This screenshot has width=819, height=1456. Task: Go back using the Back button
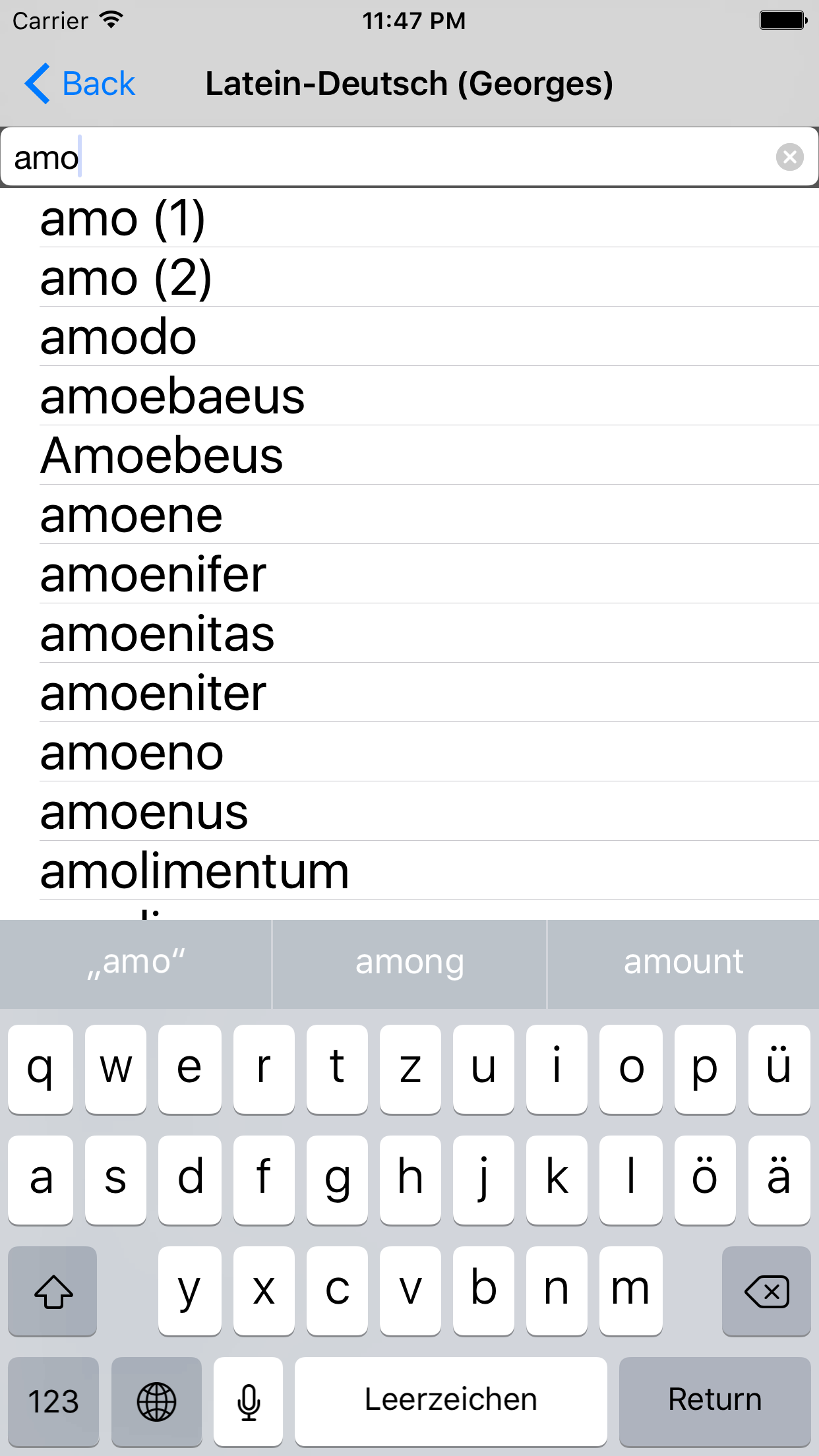tap(79, 84)
